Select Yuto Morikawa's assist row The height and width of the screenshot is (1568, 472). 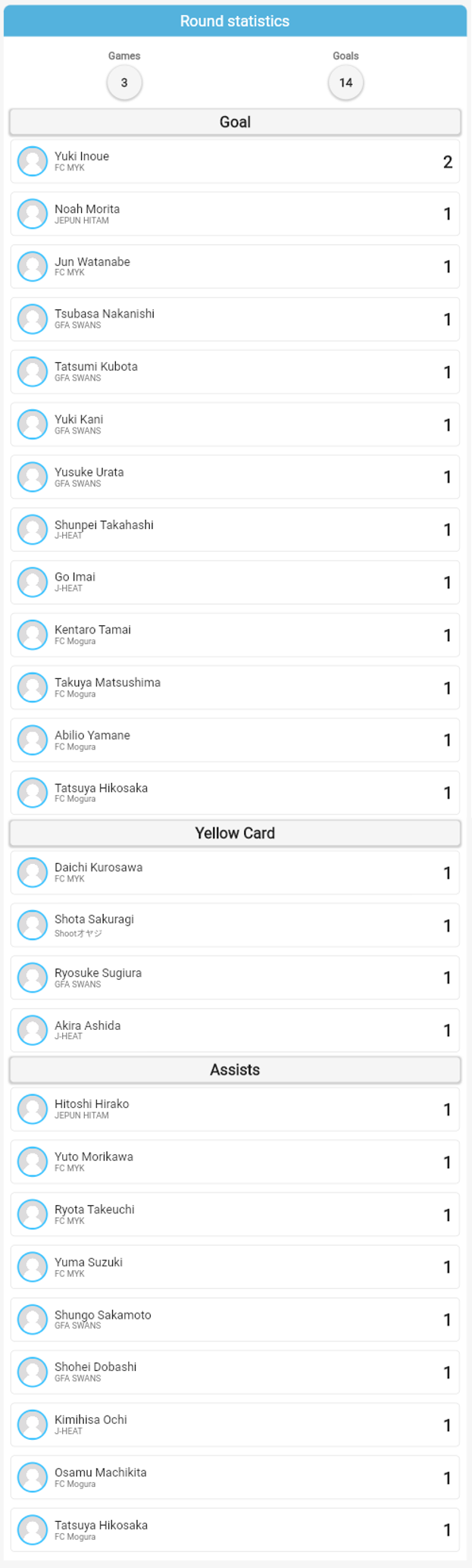[x=235, y=1162]
